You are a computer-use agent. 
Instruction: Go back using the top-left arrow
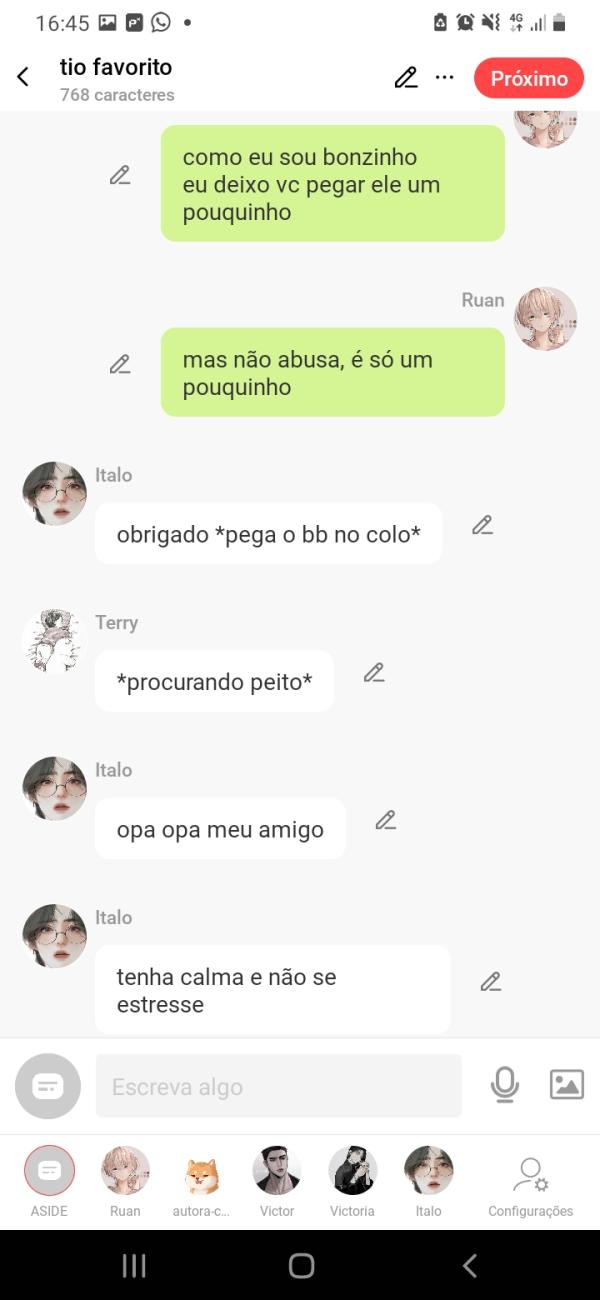[x=23, y=77]
